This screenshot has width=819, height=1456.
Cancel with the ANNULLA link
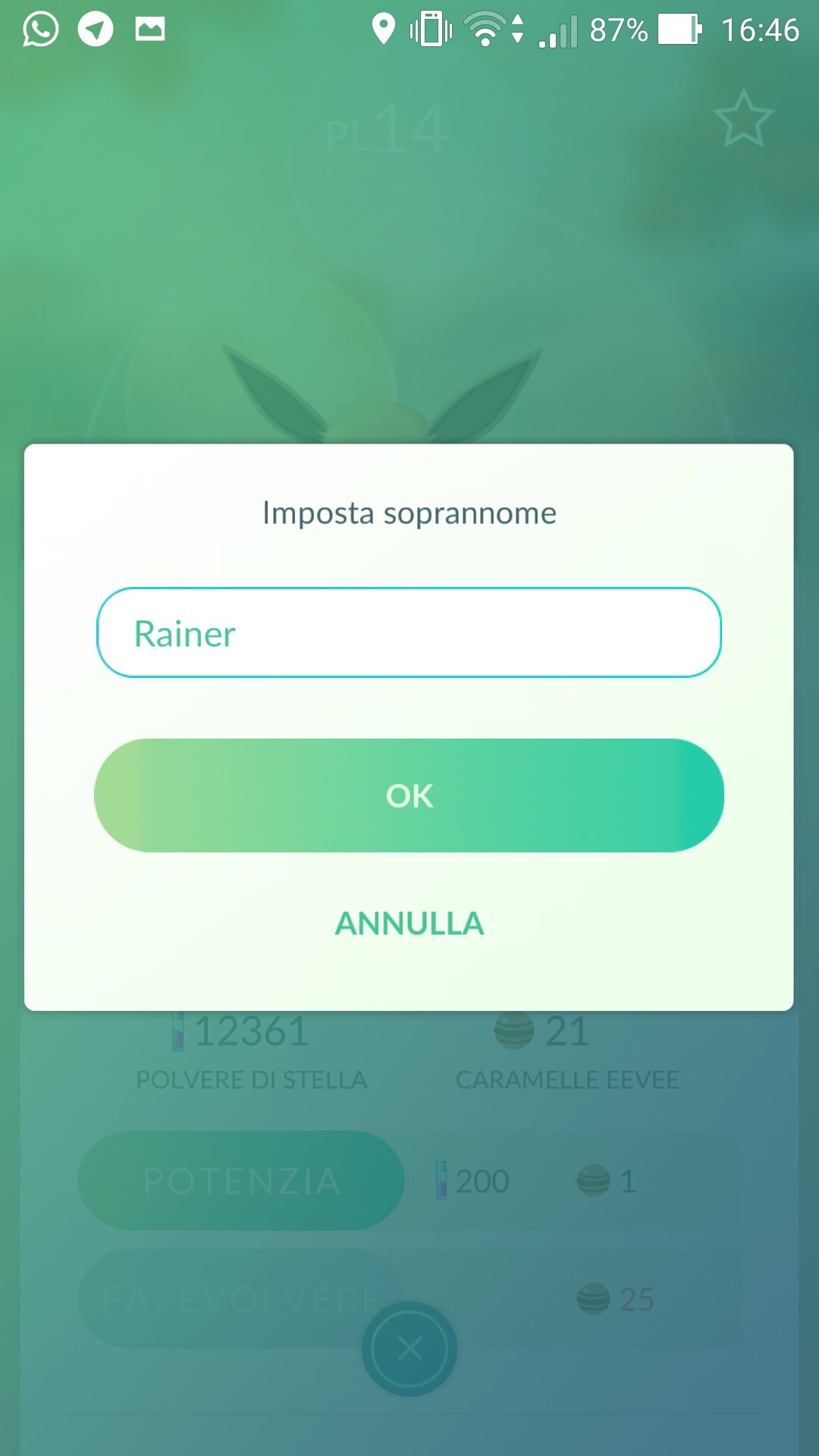pos(409,924)
